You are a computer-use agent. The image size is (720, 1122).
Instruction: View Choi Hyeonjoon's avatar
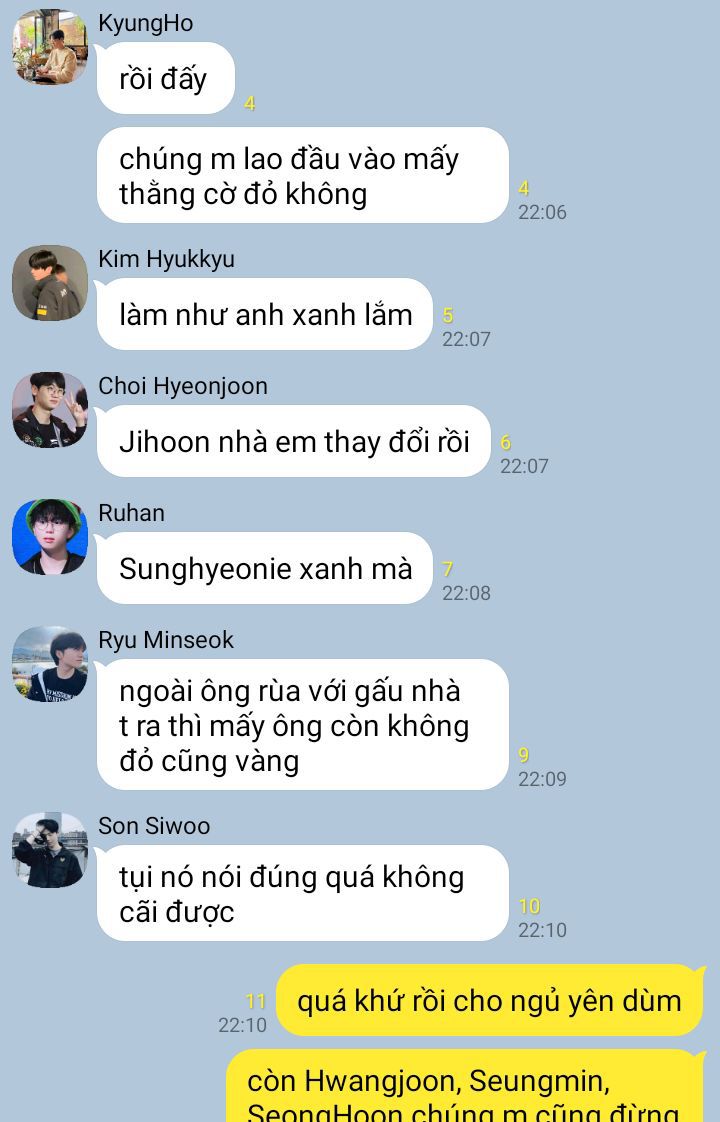click(50, 410)
